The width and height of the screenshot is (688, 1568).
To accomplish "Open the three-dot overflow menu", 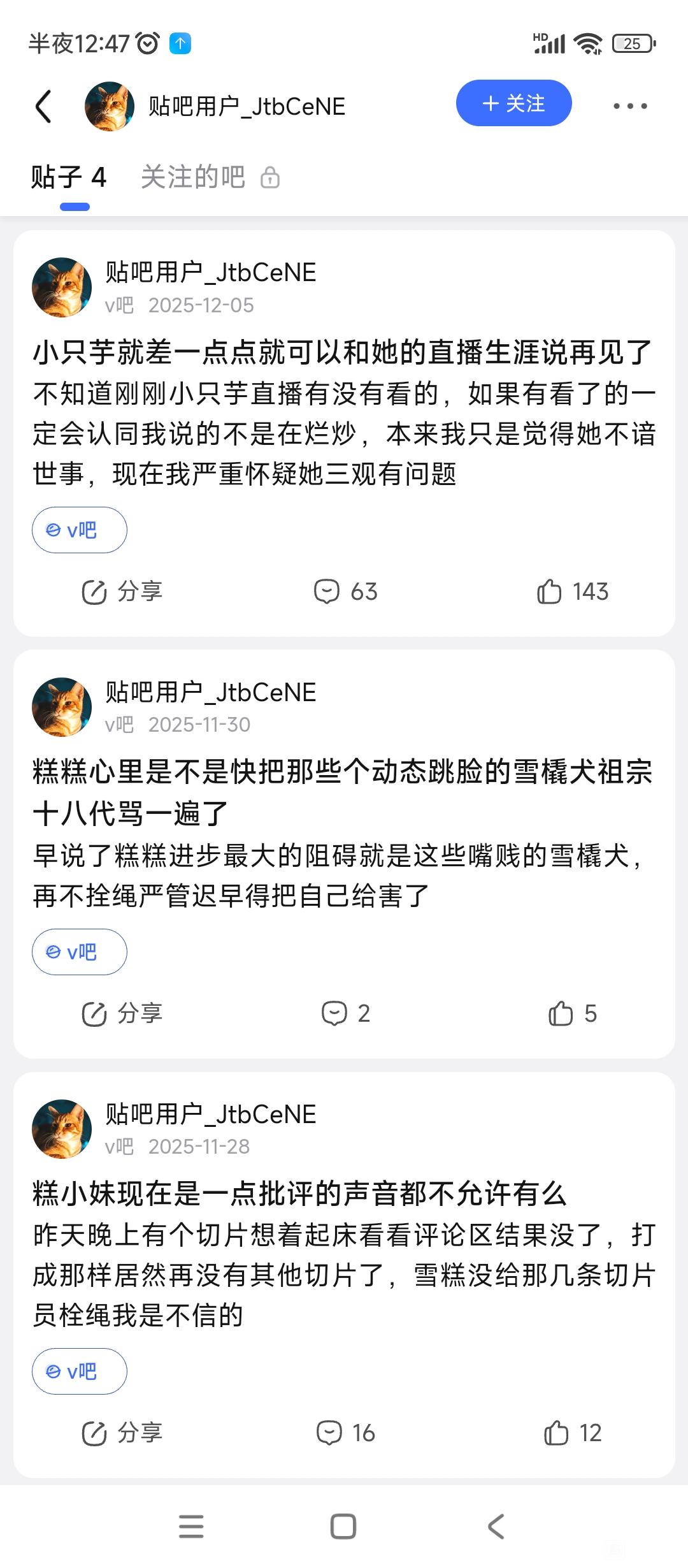I will pyautogui.click(x=629, y=106).
